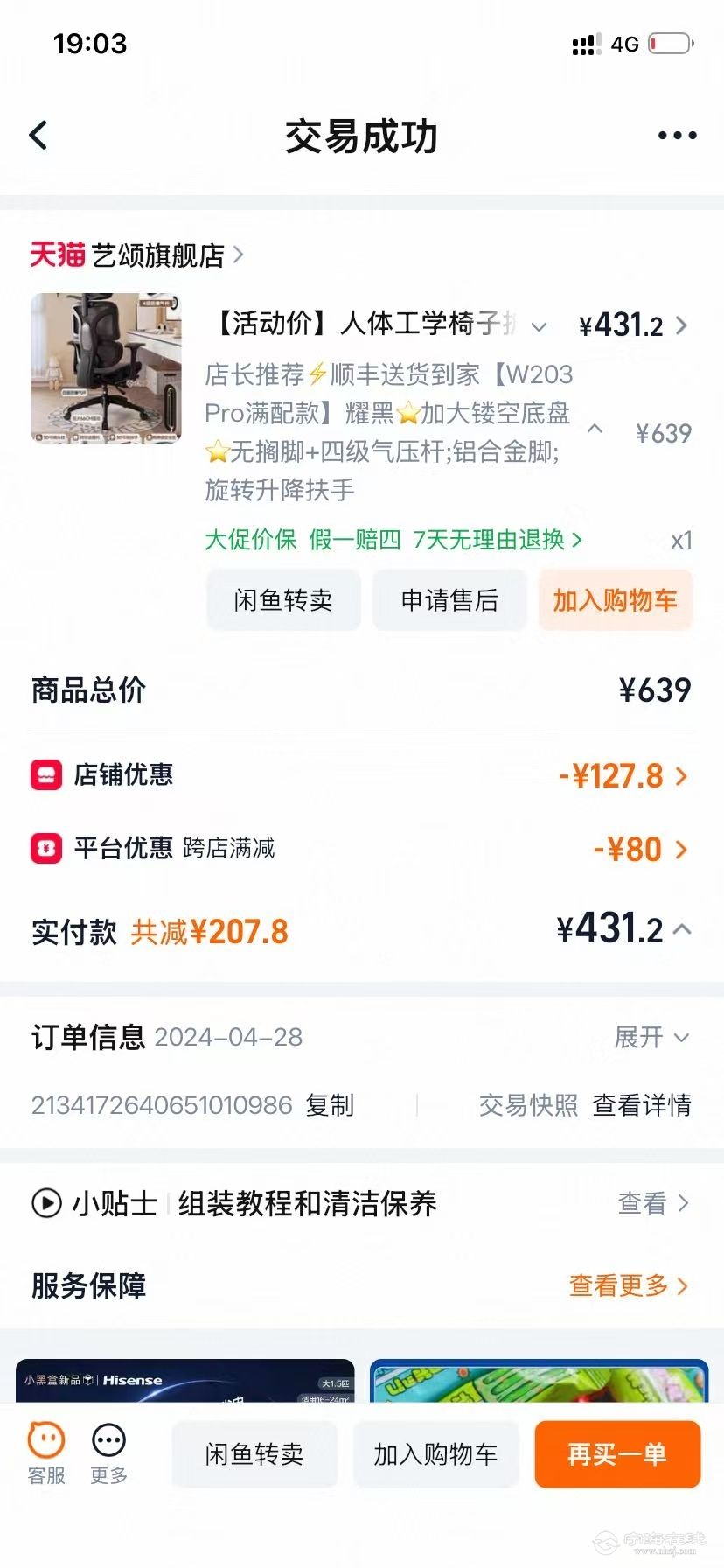Open 交易快照
Screen dimensions: 724x1568
[528, 1105]
